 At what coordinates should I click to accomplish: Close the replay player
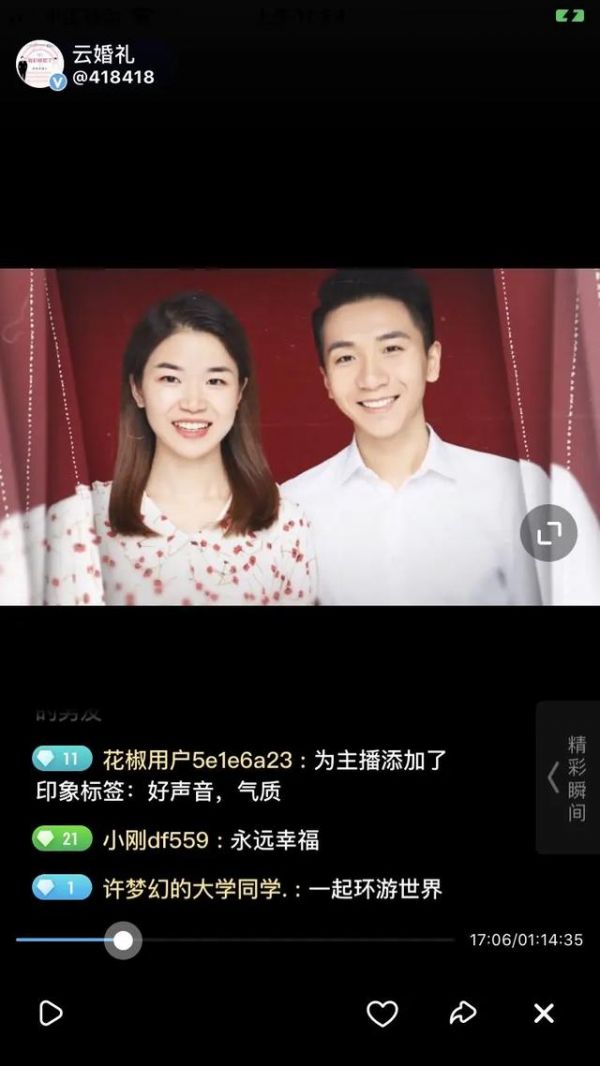coord(544,1013)
